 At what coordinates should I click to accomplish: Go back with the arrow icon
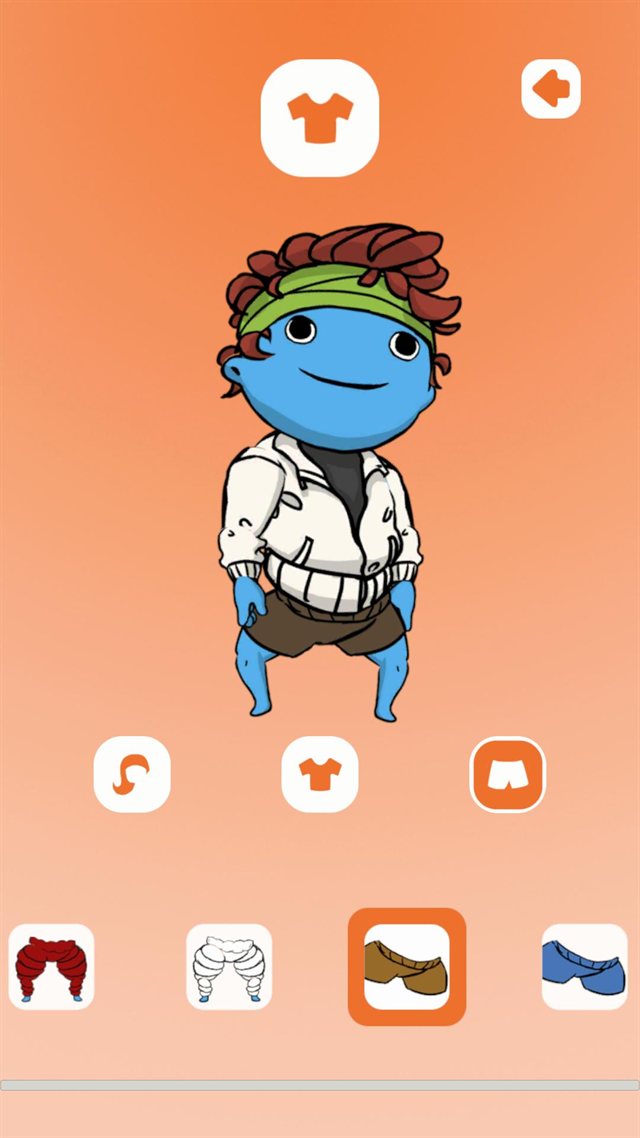point(551,89)
